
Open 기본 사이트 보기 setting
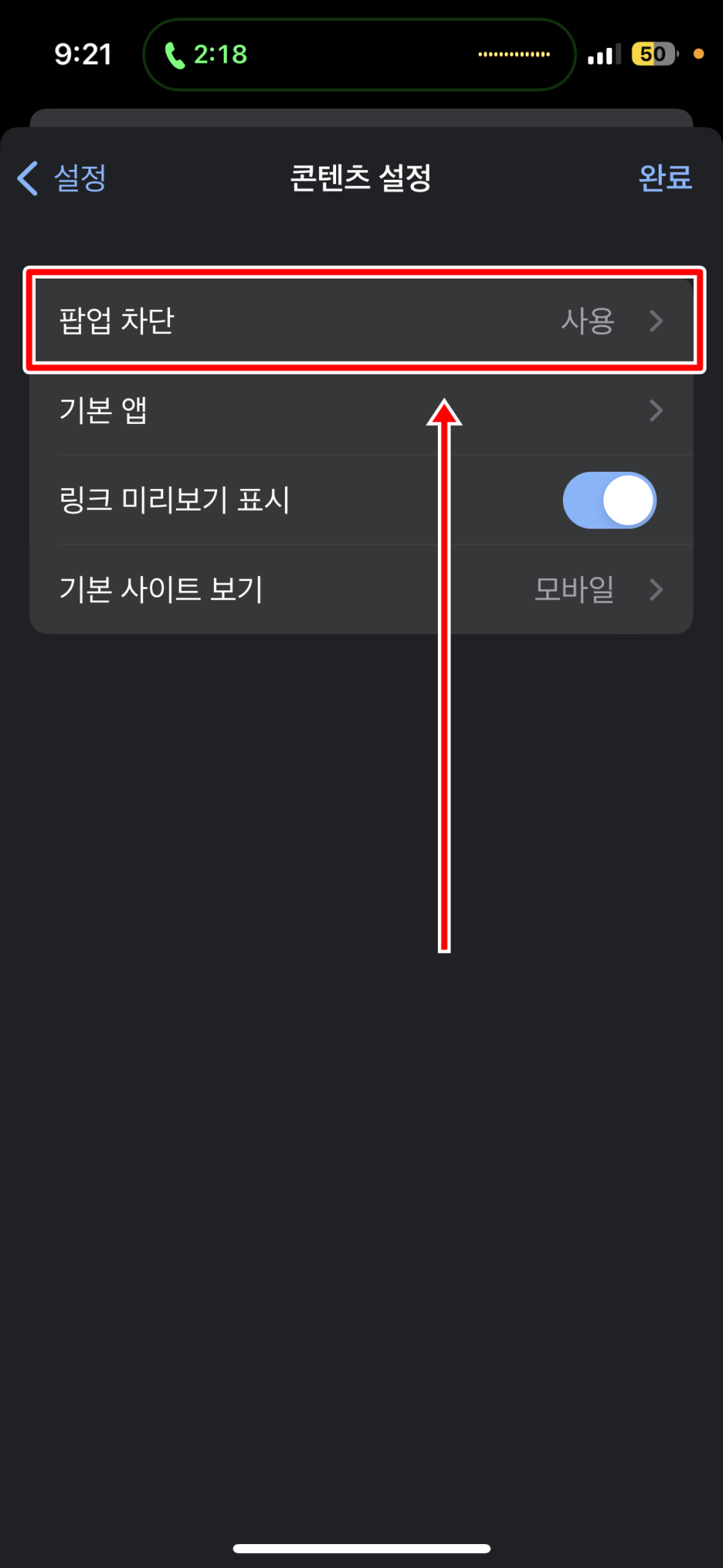coord(361,590)
